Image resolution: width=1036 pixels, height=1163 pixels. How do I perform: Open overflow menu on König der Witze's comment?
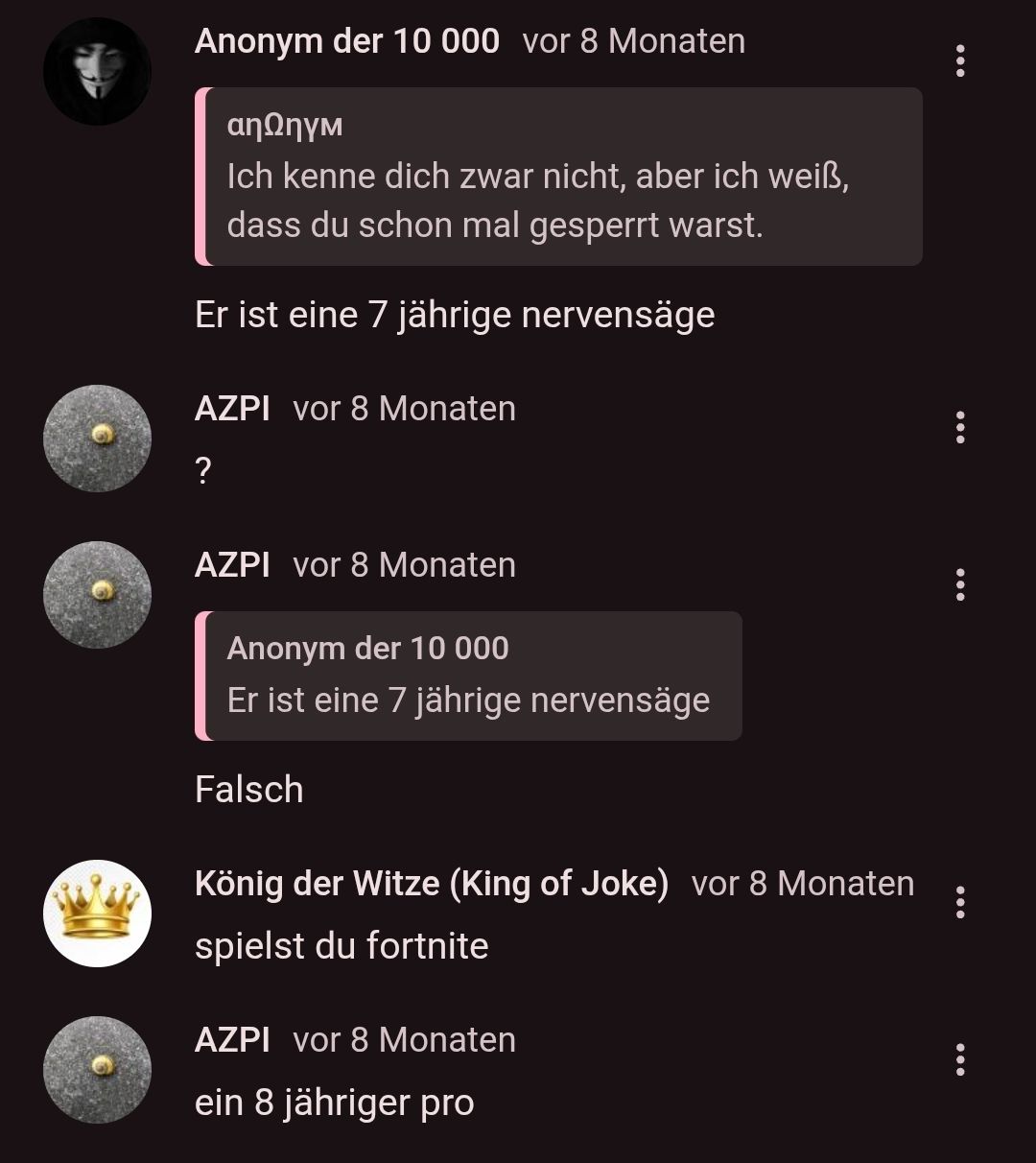point(959,903)
